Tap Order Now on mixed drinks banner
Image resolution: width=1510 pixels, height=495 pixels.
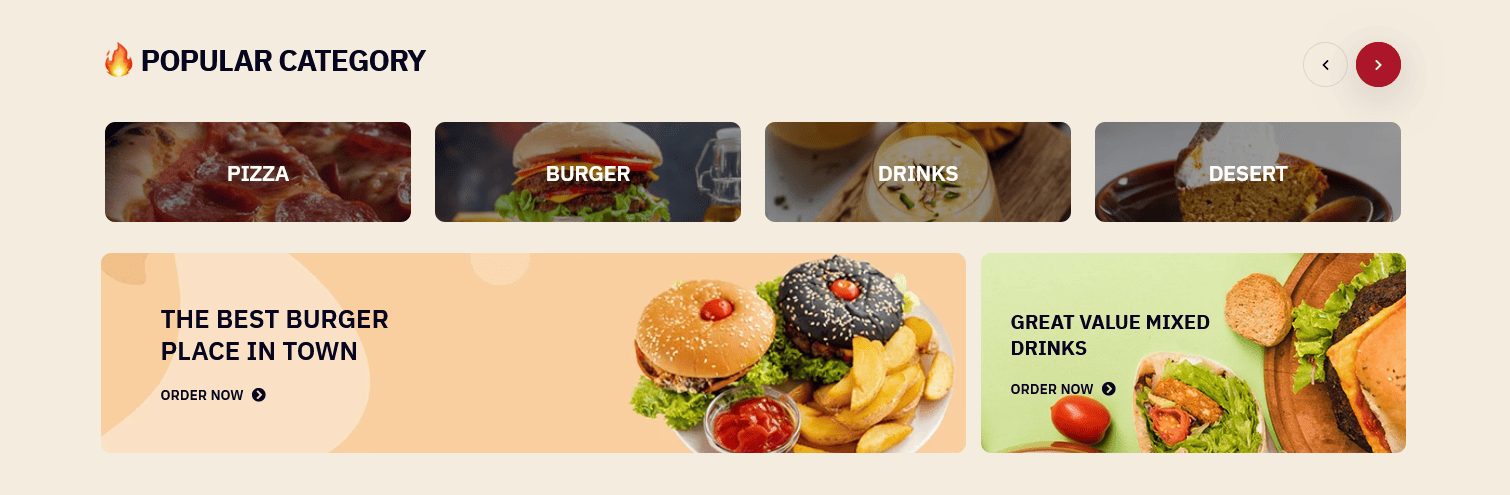point(1062,389)
